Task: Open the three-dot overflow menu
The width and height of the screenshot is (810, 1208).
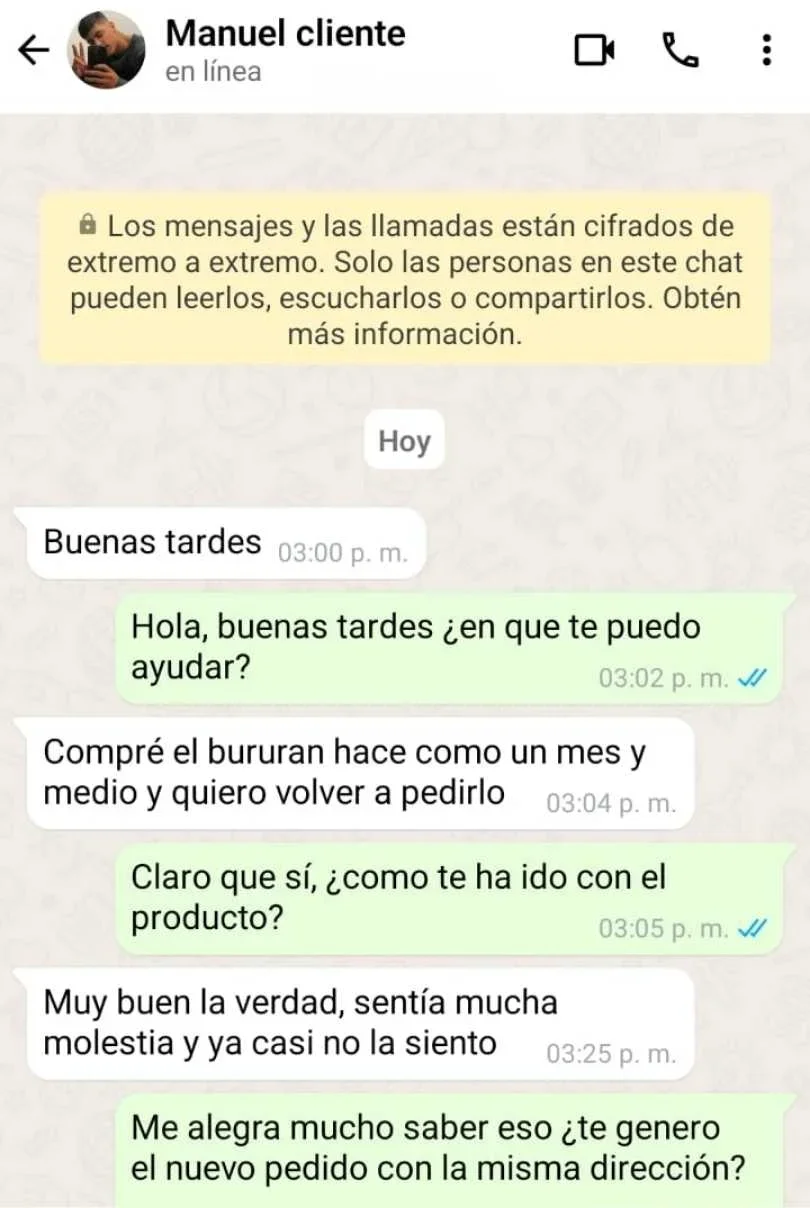Action: pyautogui.click(x=766, y=50)
